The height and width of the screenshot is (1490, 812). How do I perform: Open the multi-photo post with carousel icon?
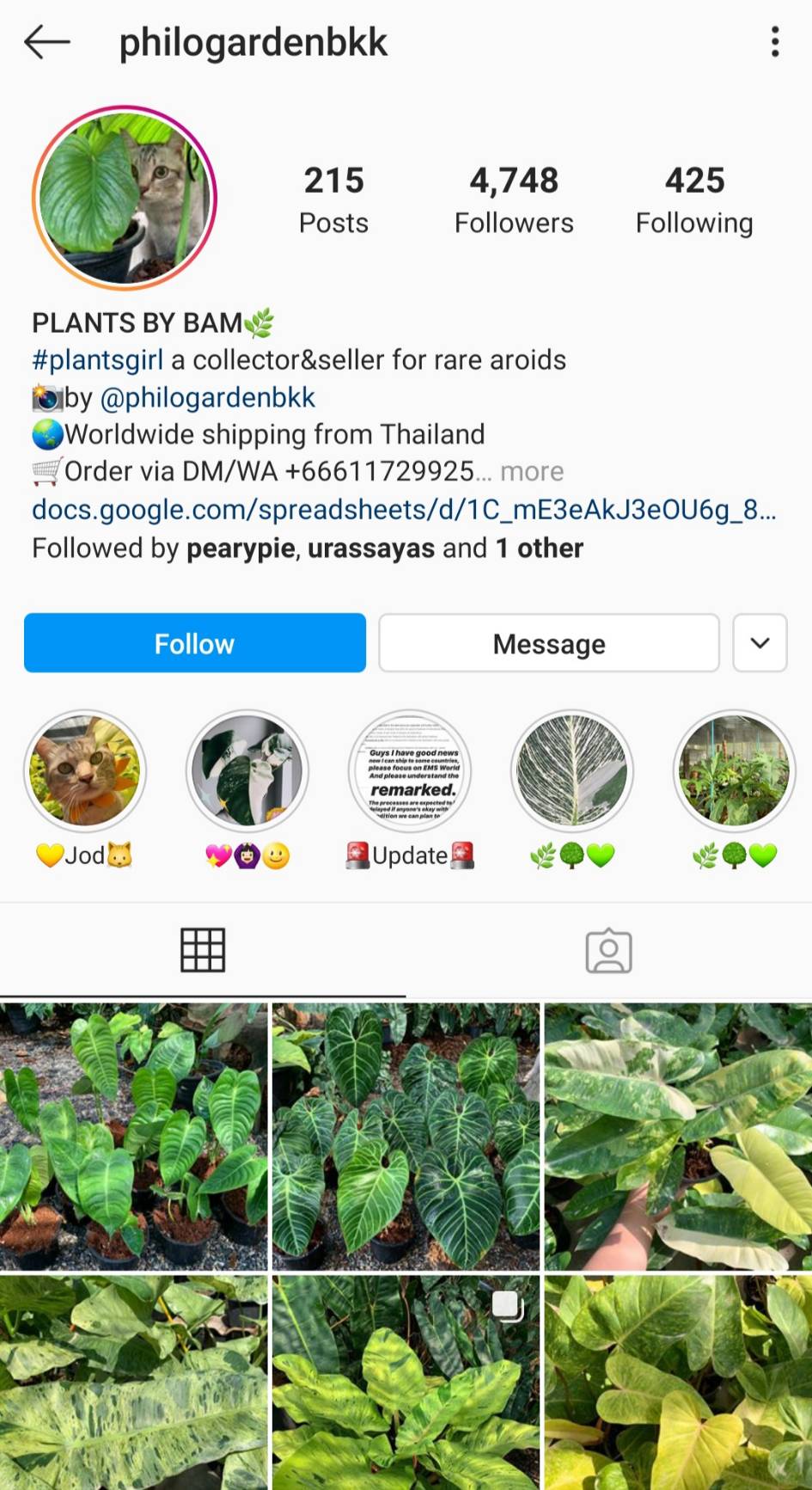click(x=406, y=1383)
